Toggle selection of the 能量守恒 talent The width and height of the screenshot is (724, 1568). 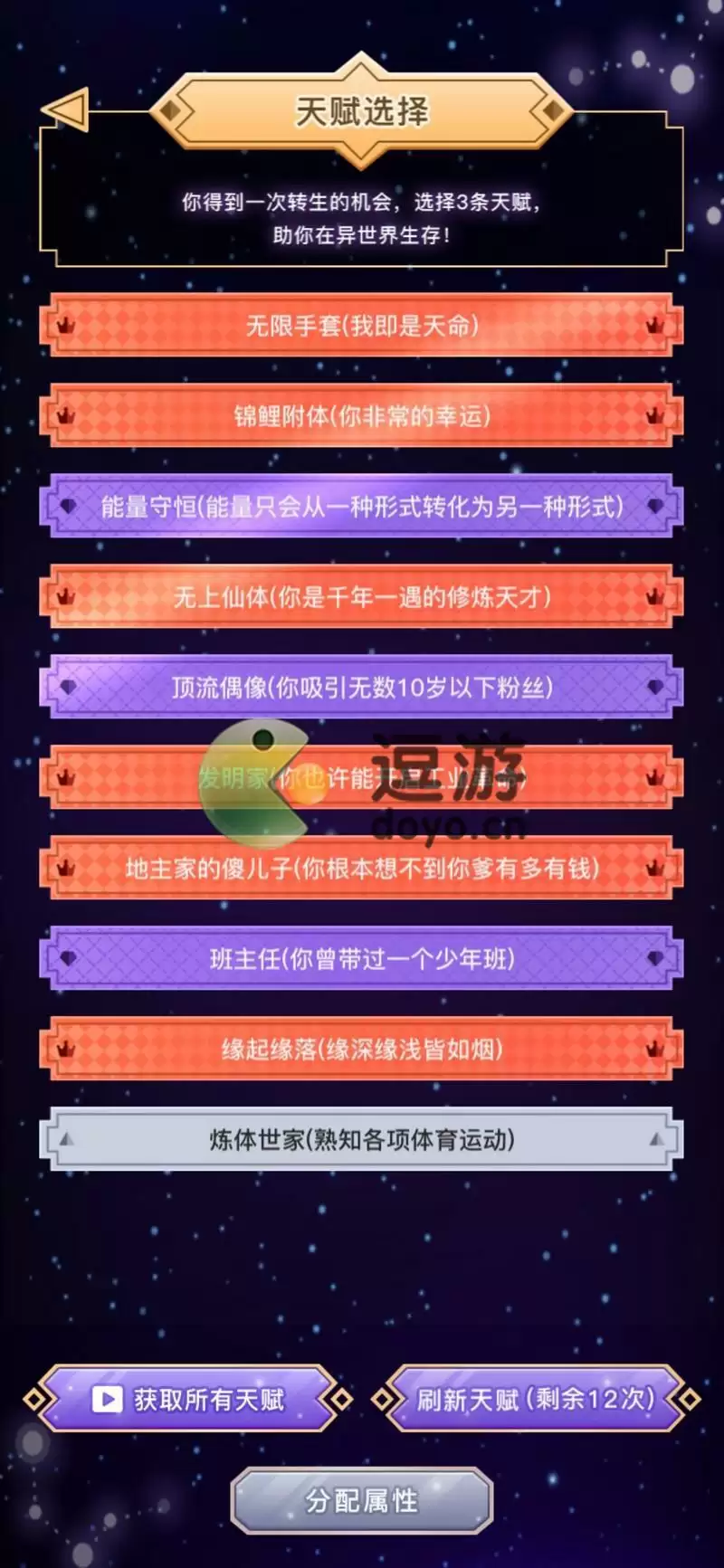tap(362, 506)
